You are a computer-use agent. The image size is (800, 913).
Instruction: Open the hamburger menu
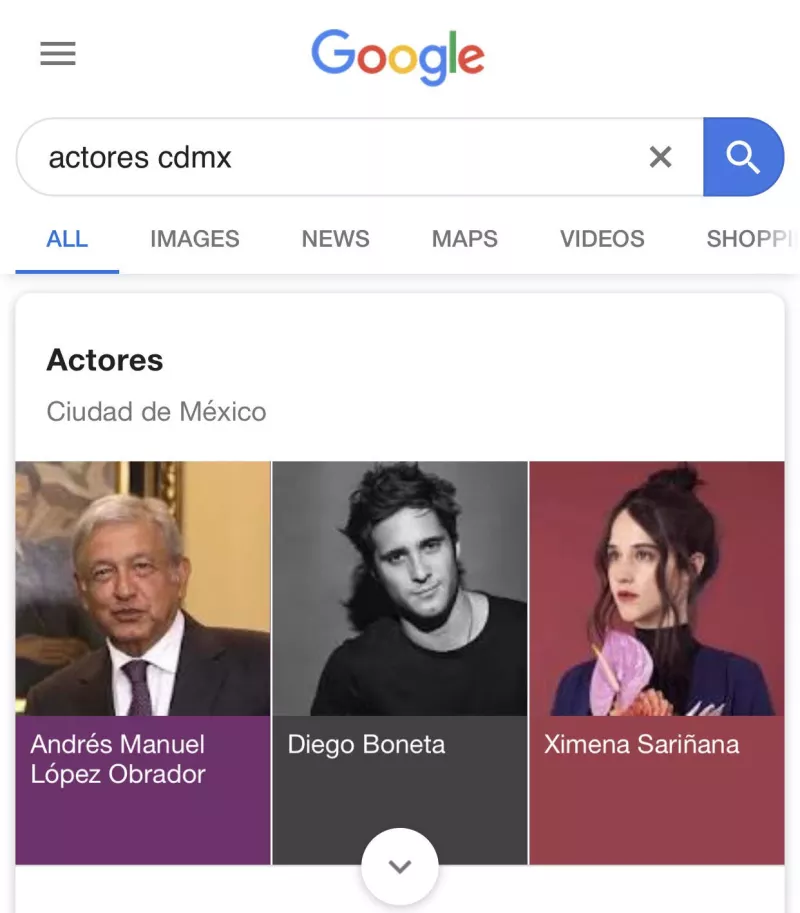pos(58,54)
